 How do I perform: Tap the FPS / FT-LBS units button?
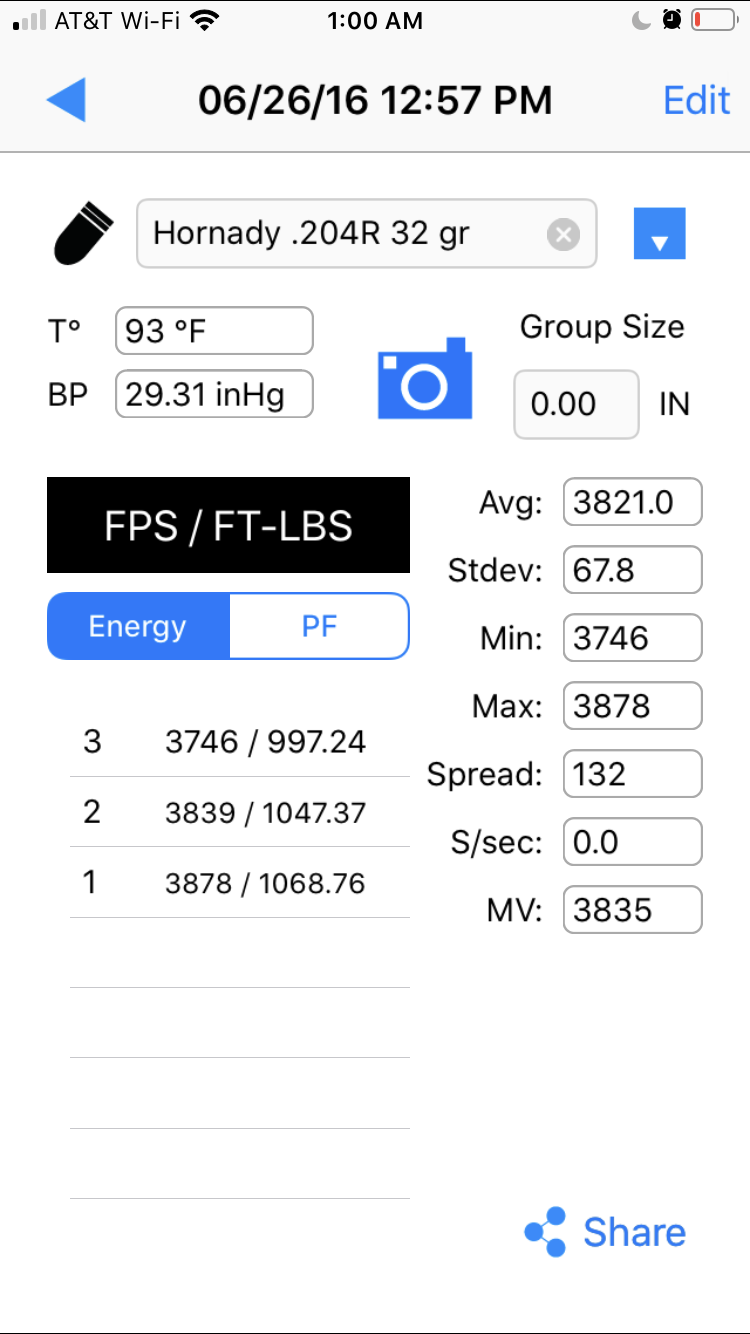point(228,526)
